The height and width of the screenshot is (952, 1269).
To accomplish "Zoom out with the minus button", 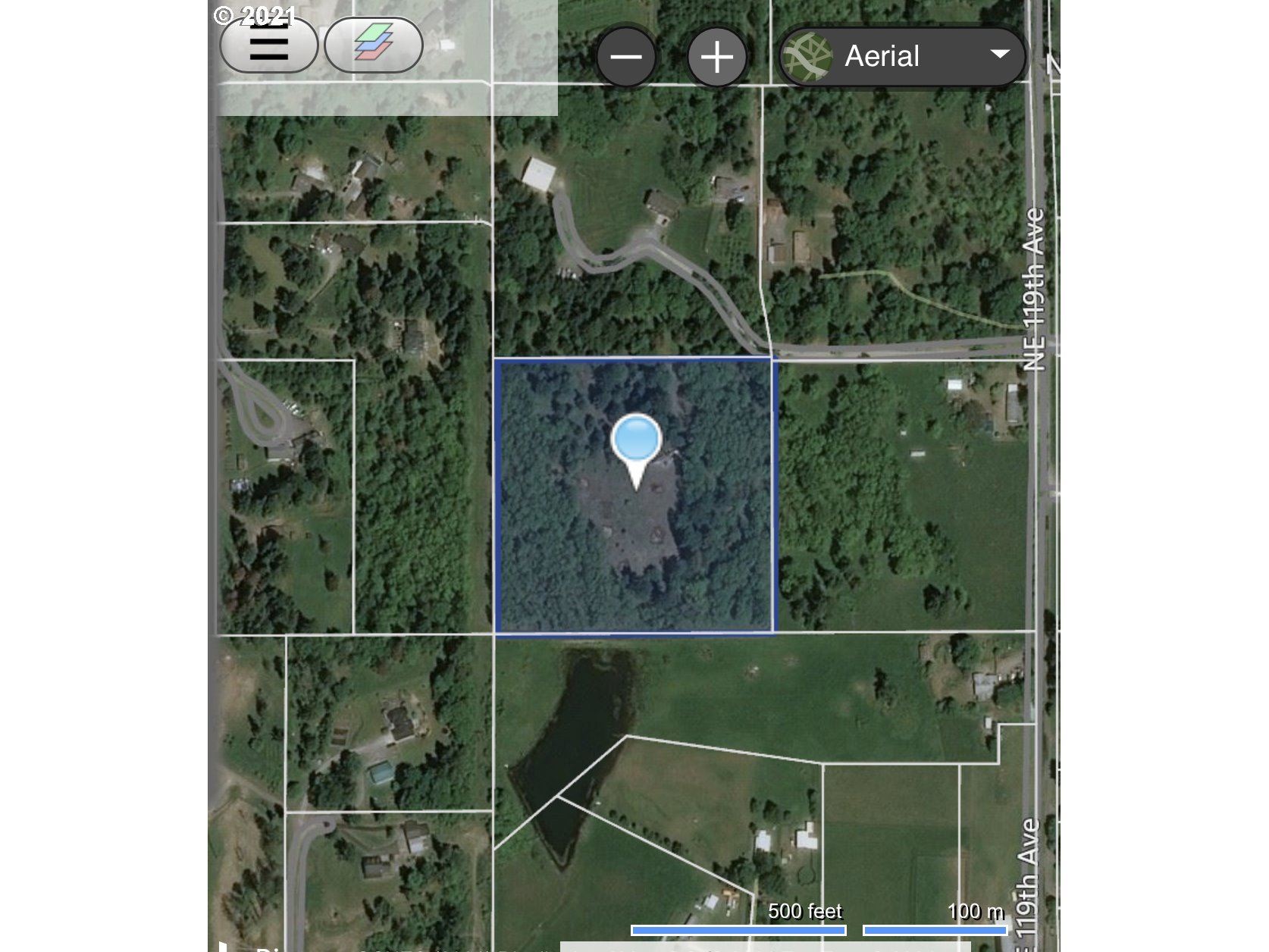I will tap(626, 58).
